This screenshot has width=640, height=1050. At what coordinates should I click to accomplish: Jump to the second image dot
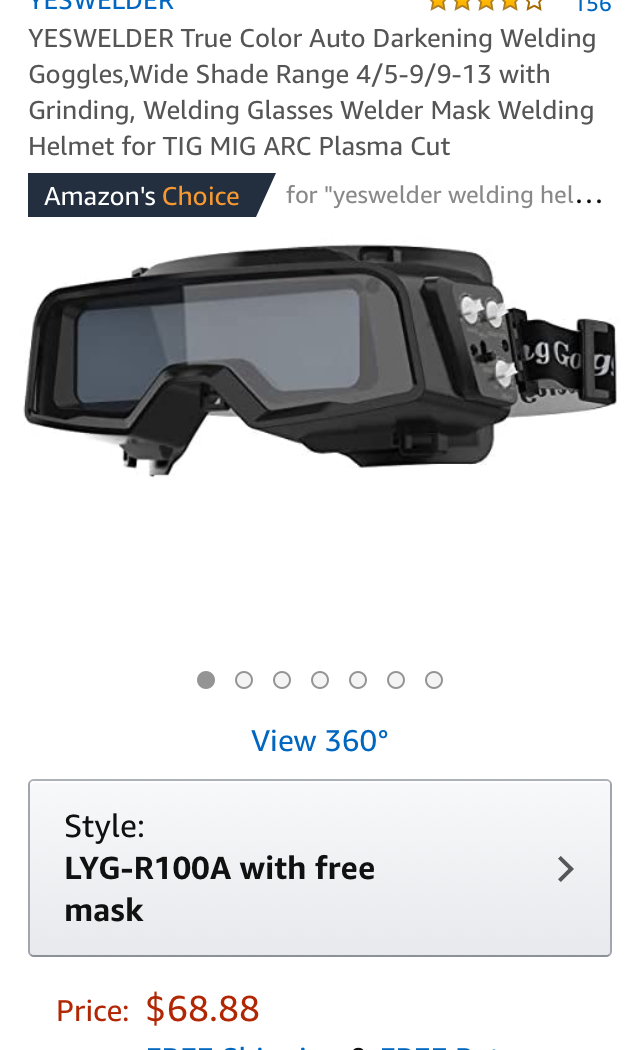click(244, 680)
